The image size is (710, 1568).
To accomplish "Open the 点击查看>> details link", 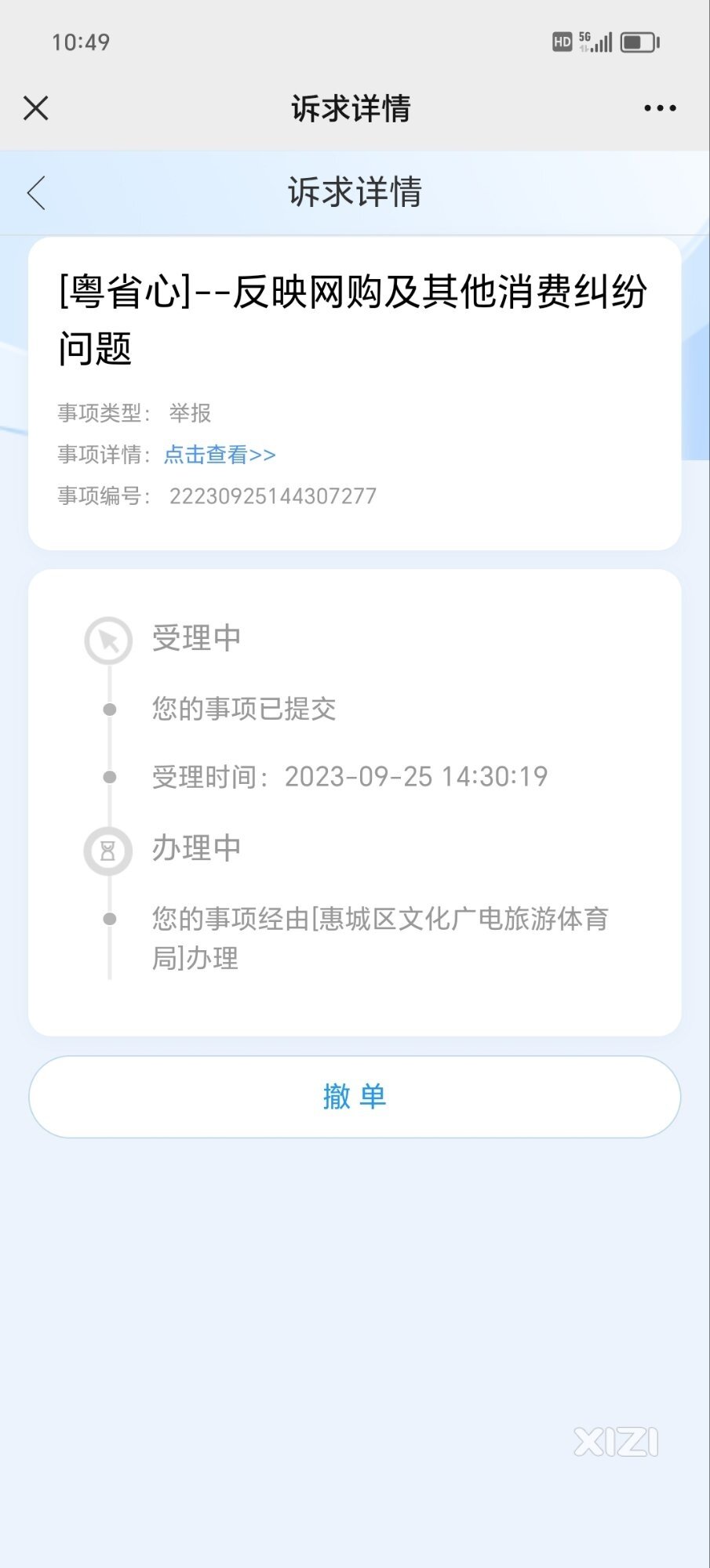I will pyautogui.click(x=220, y=455).
